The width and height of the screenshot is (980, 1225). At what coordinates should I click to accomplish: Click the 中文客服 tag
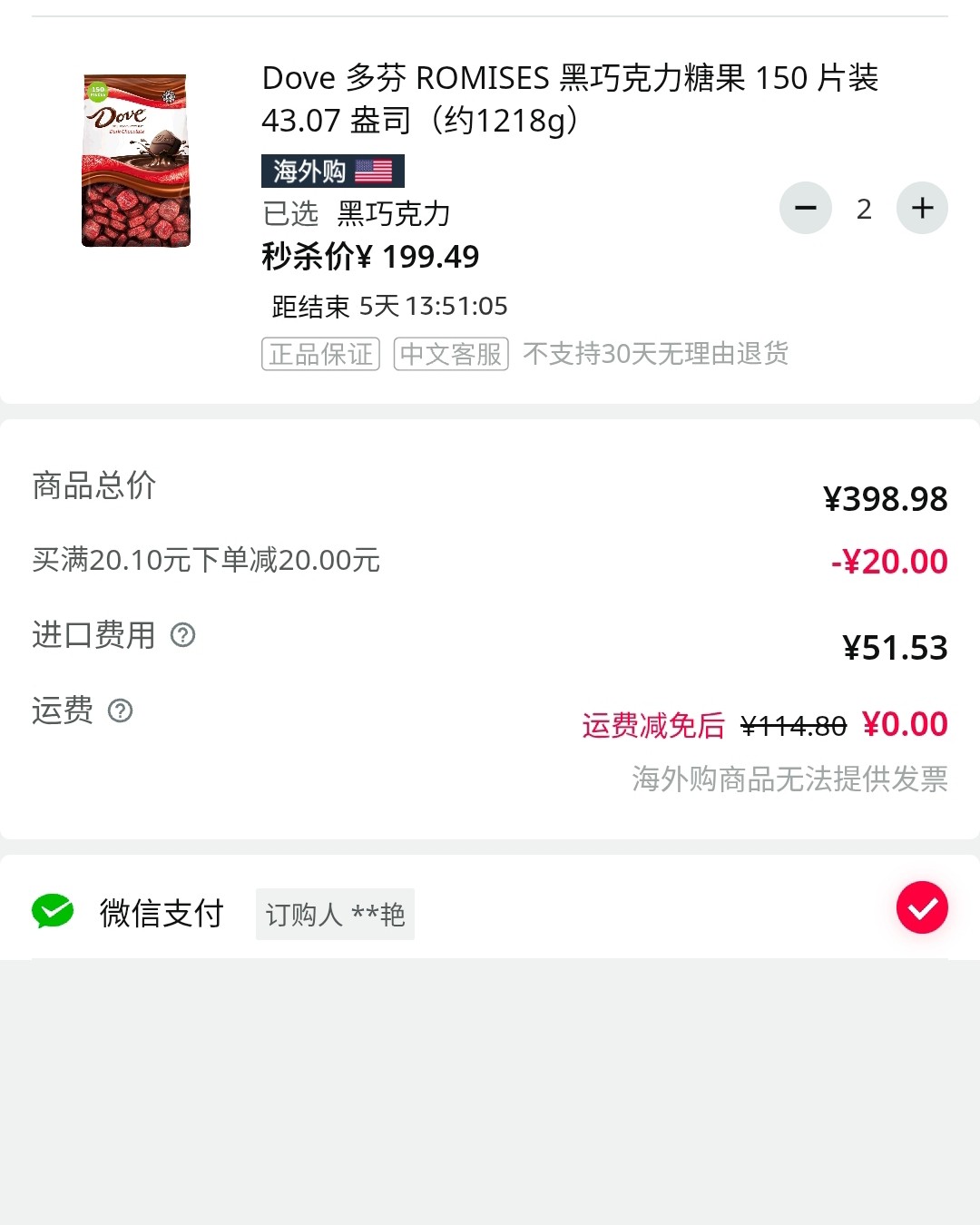coord(449,354)
